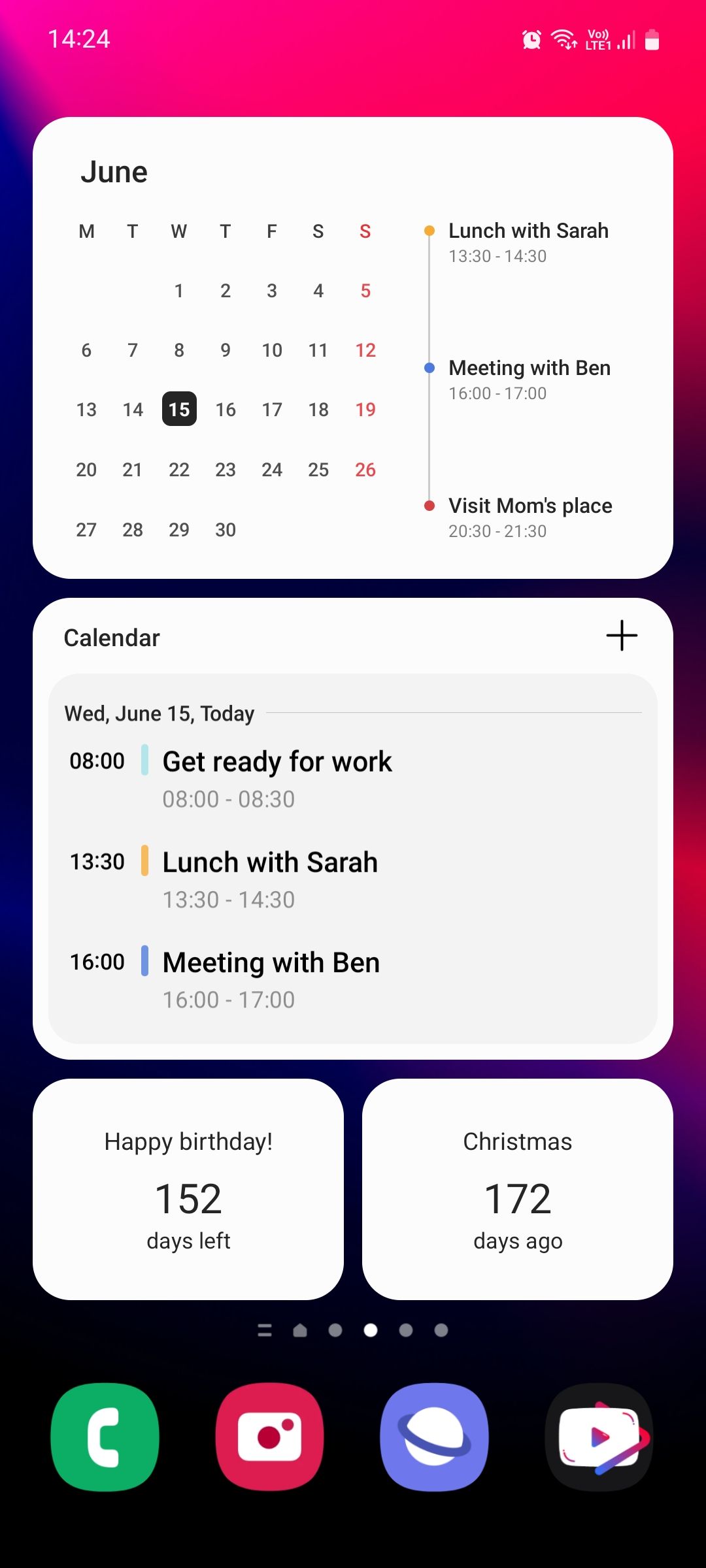Screen dimensions: 706x1568
Task: Open the Phone app
Action: (x=105, y=1437)
